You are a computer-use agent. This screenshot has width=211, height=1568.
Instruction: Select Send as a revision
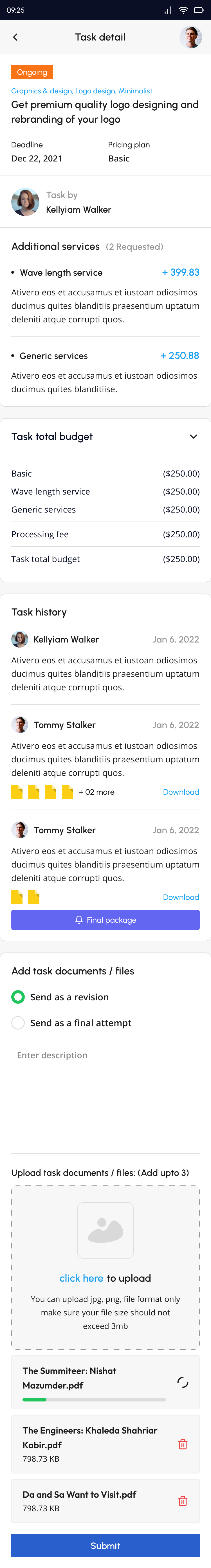18,997
